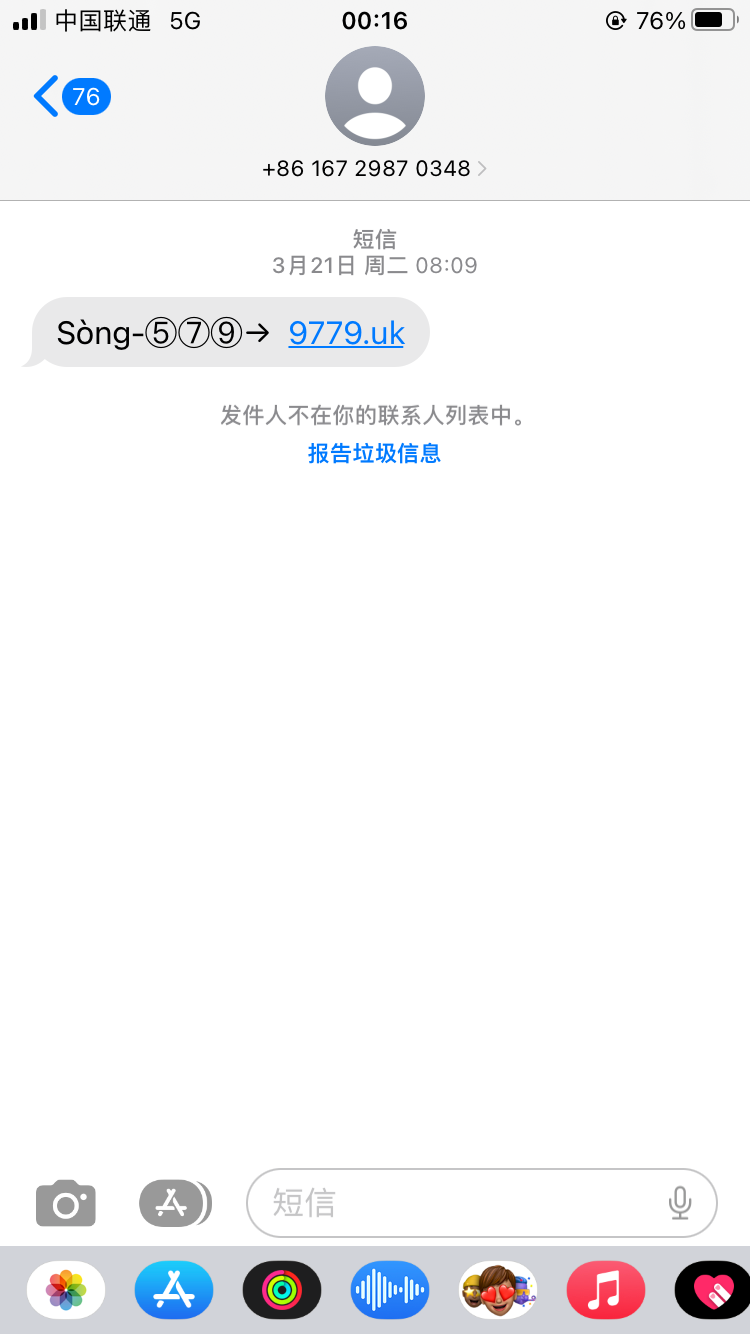
Task: Open the Music iMessage app
Action: coord(606,1290)
